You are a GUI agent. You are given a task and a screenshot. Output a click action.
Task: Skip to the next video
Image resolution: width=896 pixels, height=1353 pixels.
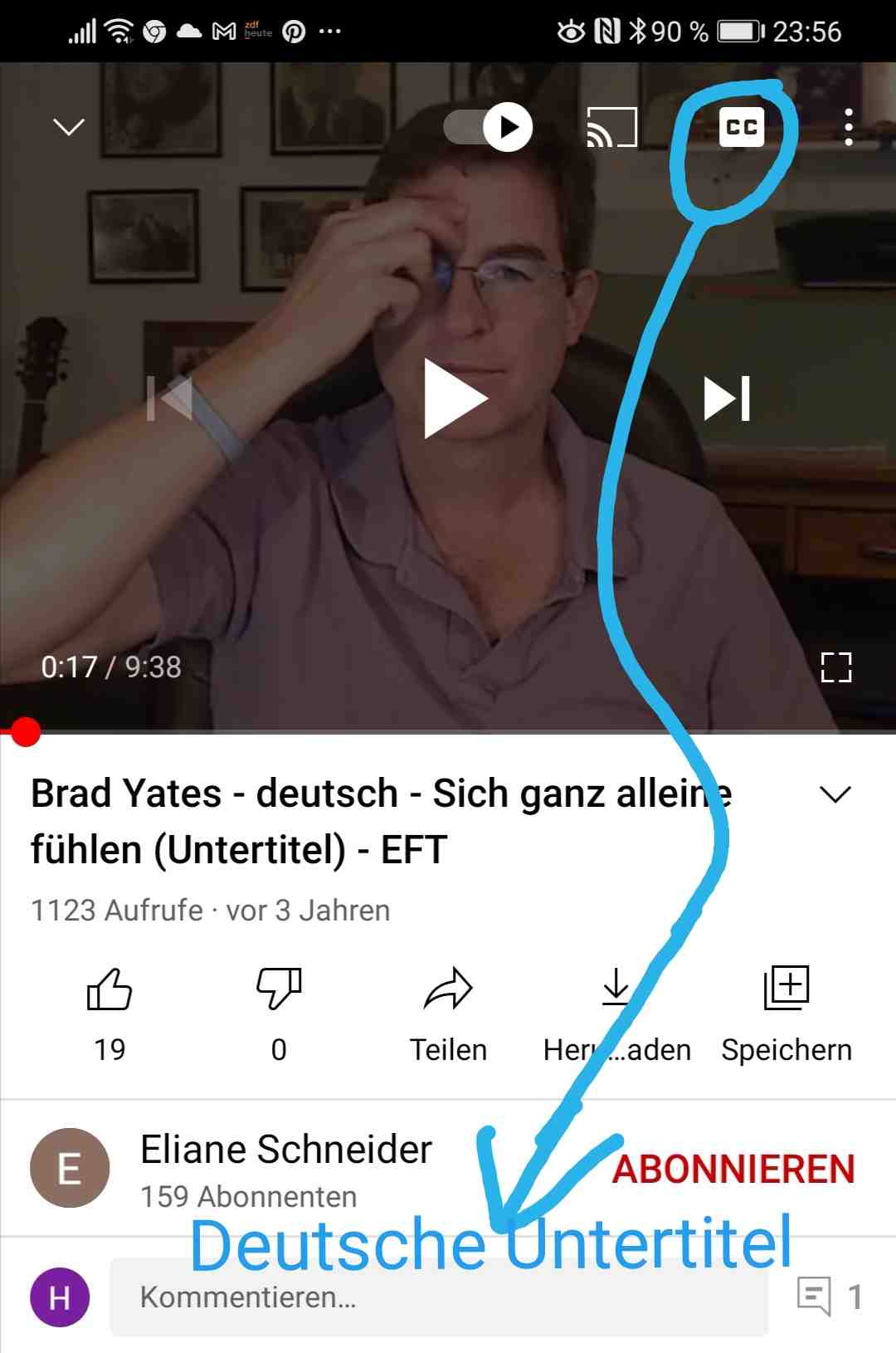pos(727,398)
